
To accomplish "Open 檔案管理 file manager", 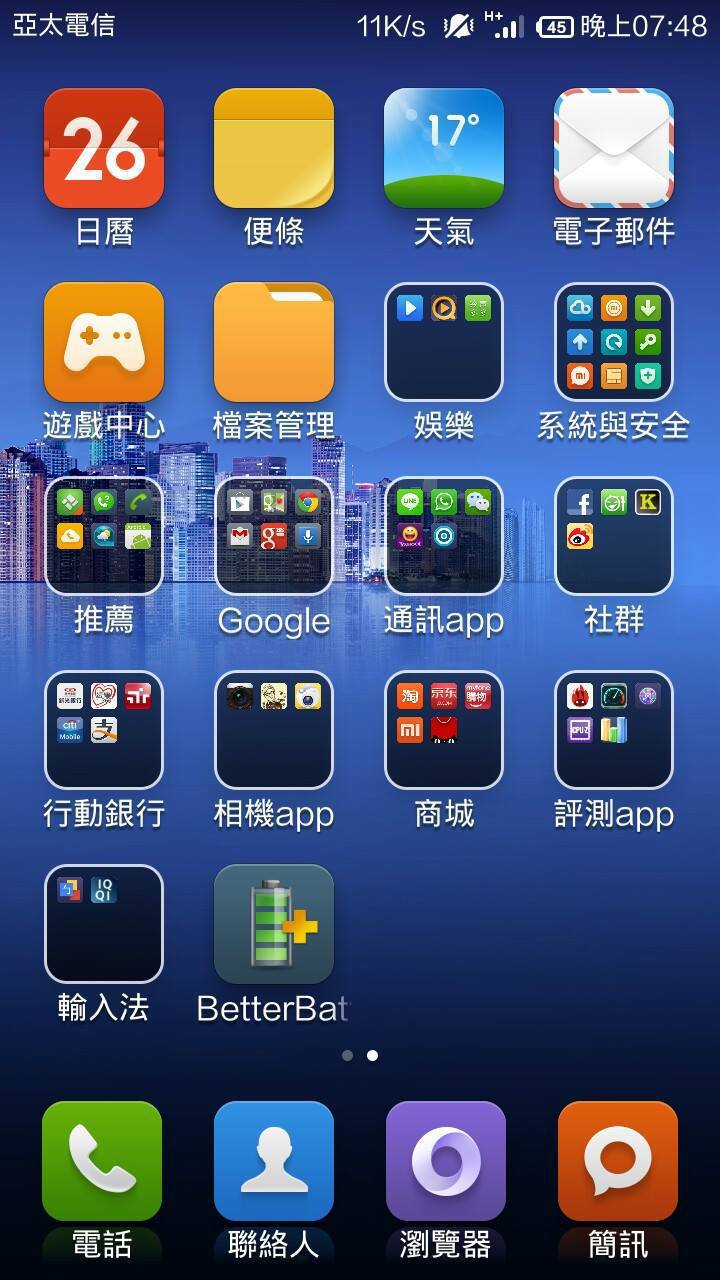I will point(274,342).
